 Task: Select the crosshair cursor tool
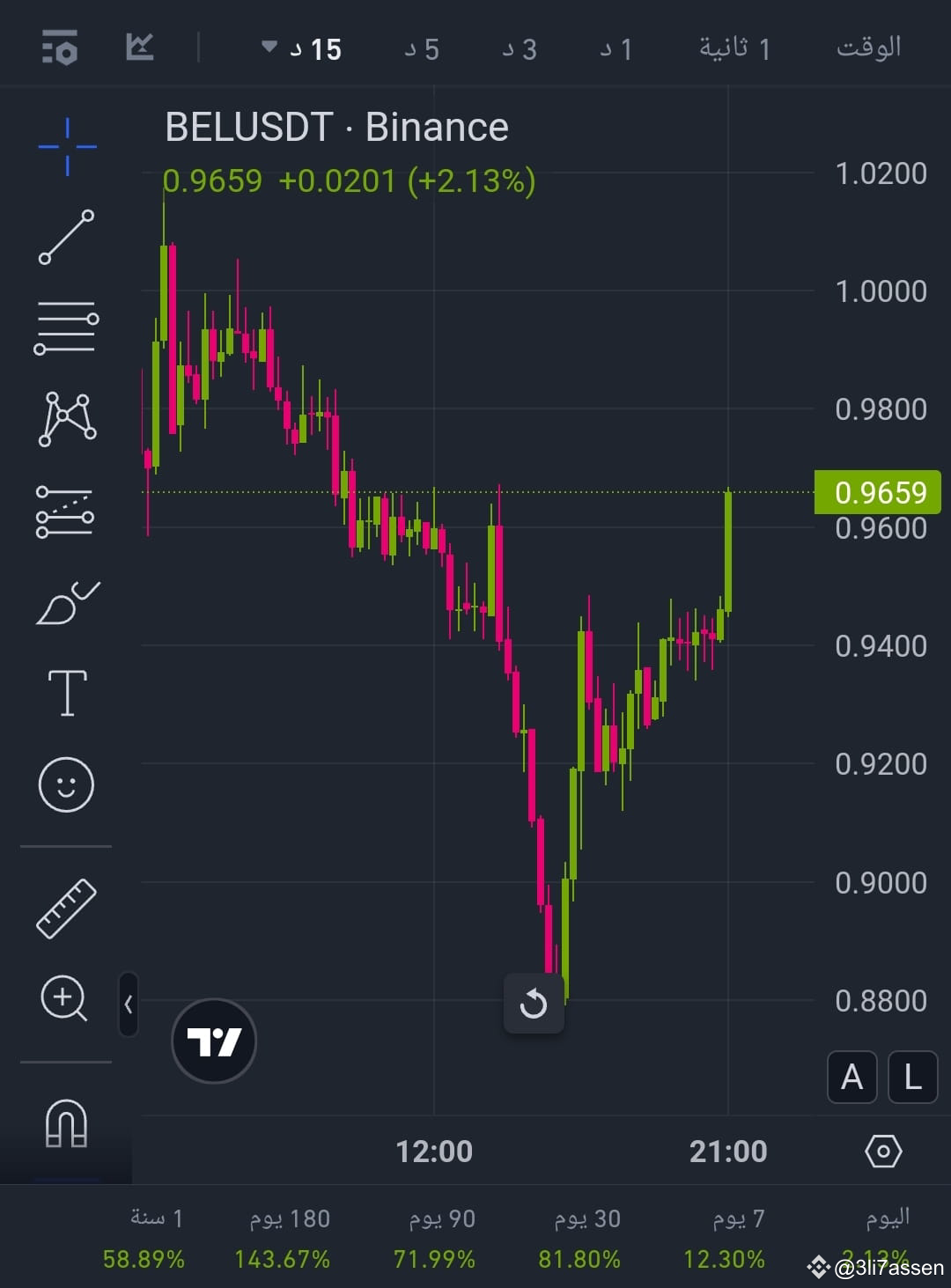click(66, 145)
